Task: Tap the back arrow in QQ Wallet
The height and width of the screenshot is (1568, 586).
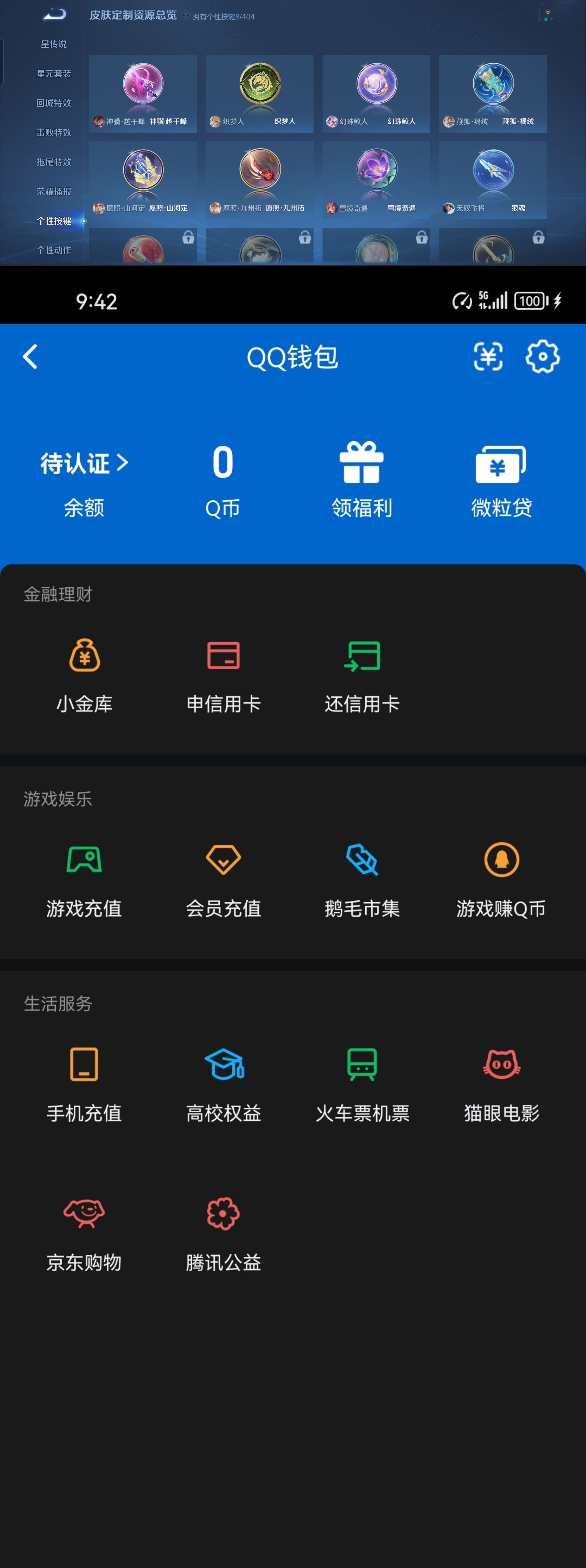Action: (29, 357)
